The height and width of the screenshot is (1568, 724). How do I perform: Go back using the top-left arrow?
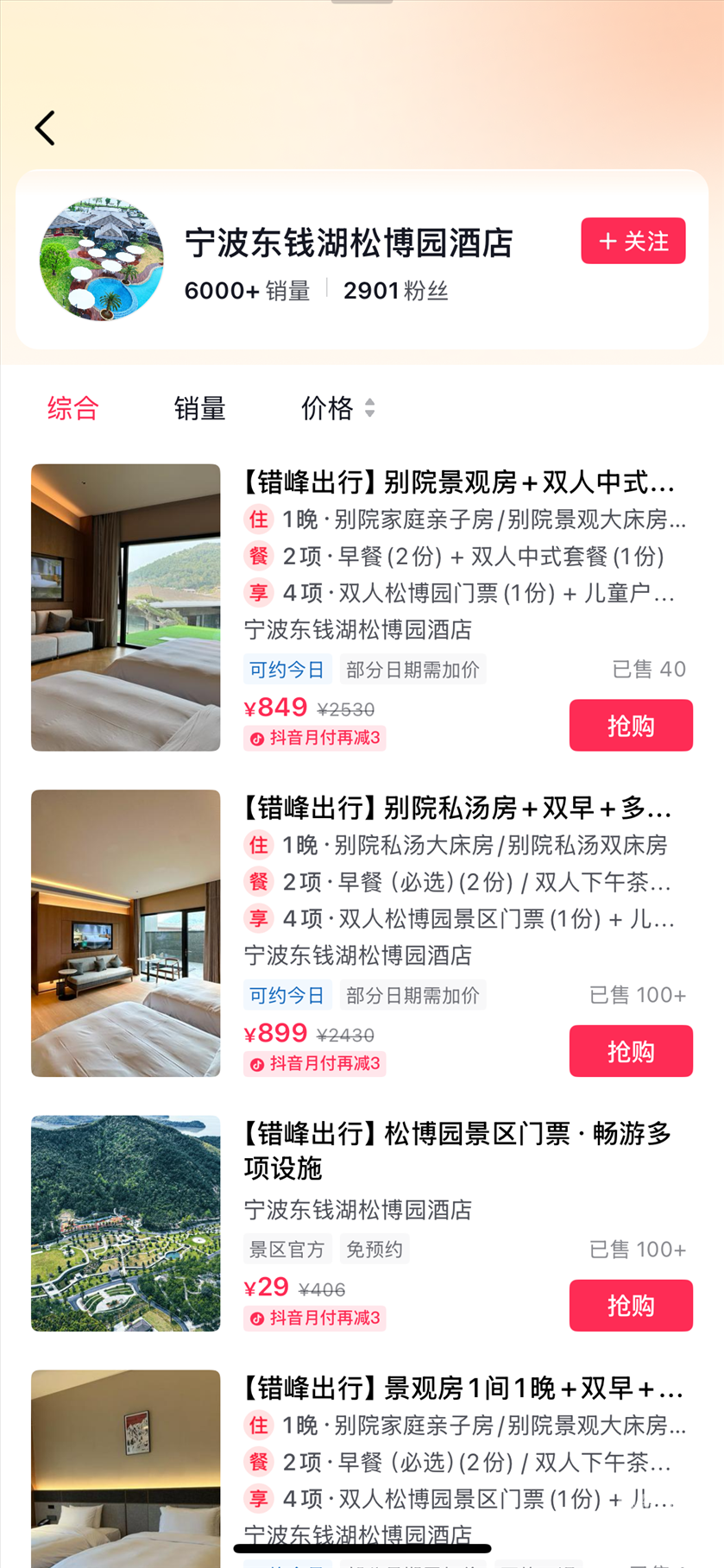tap(45, 128)
